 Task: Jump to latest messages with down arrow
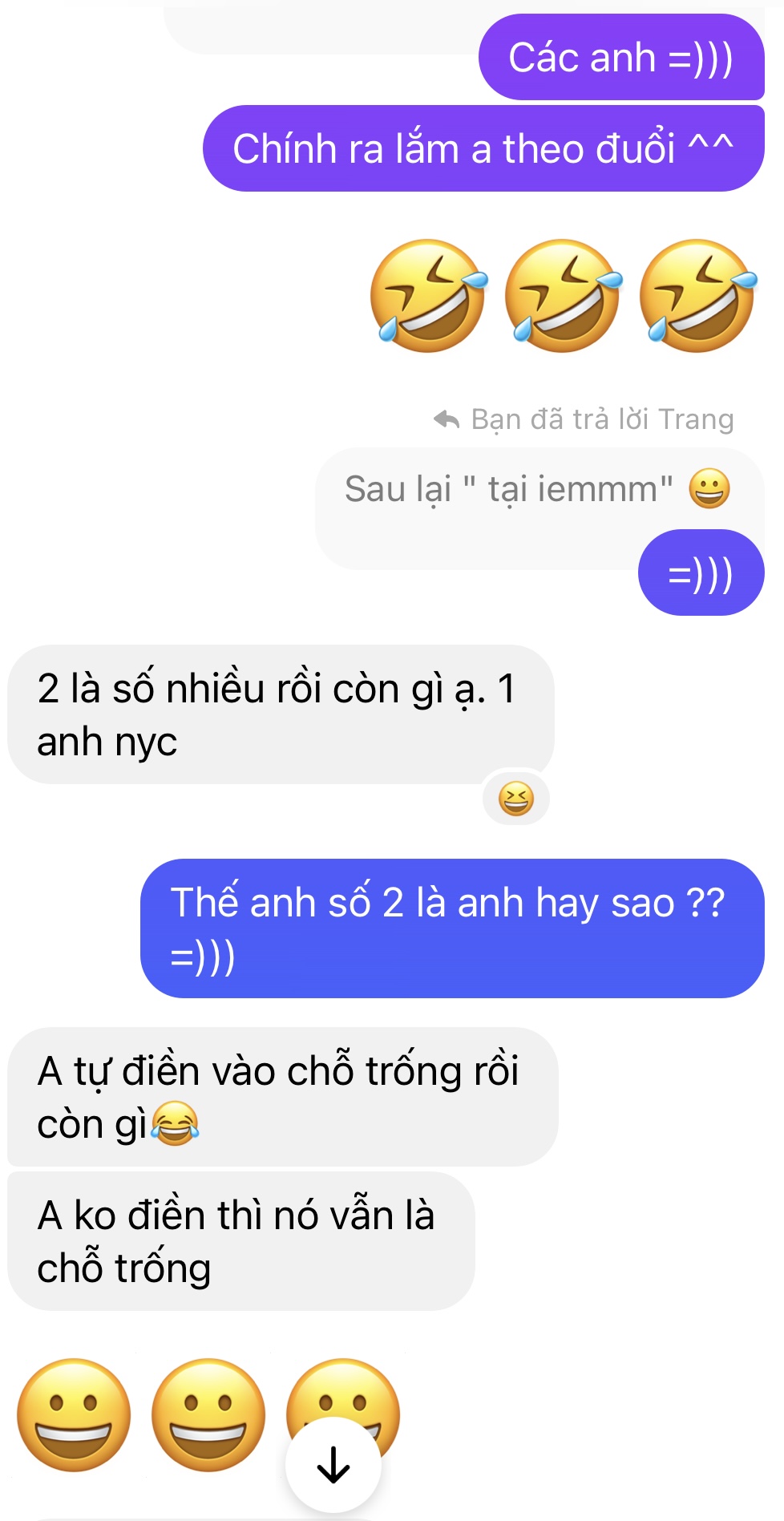click(333, 1465)
